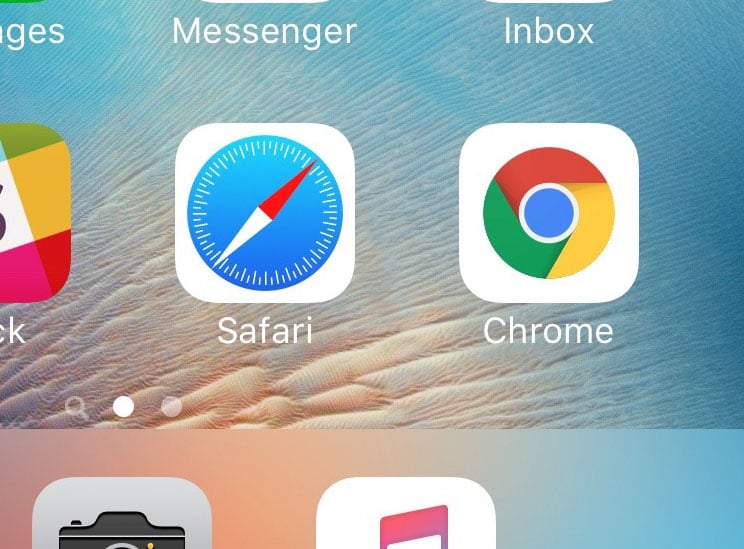Open the Safari browser app
The height and width of the screenshot is (549, 744).
point(264,212)
